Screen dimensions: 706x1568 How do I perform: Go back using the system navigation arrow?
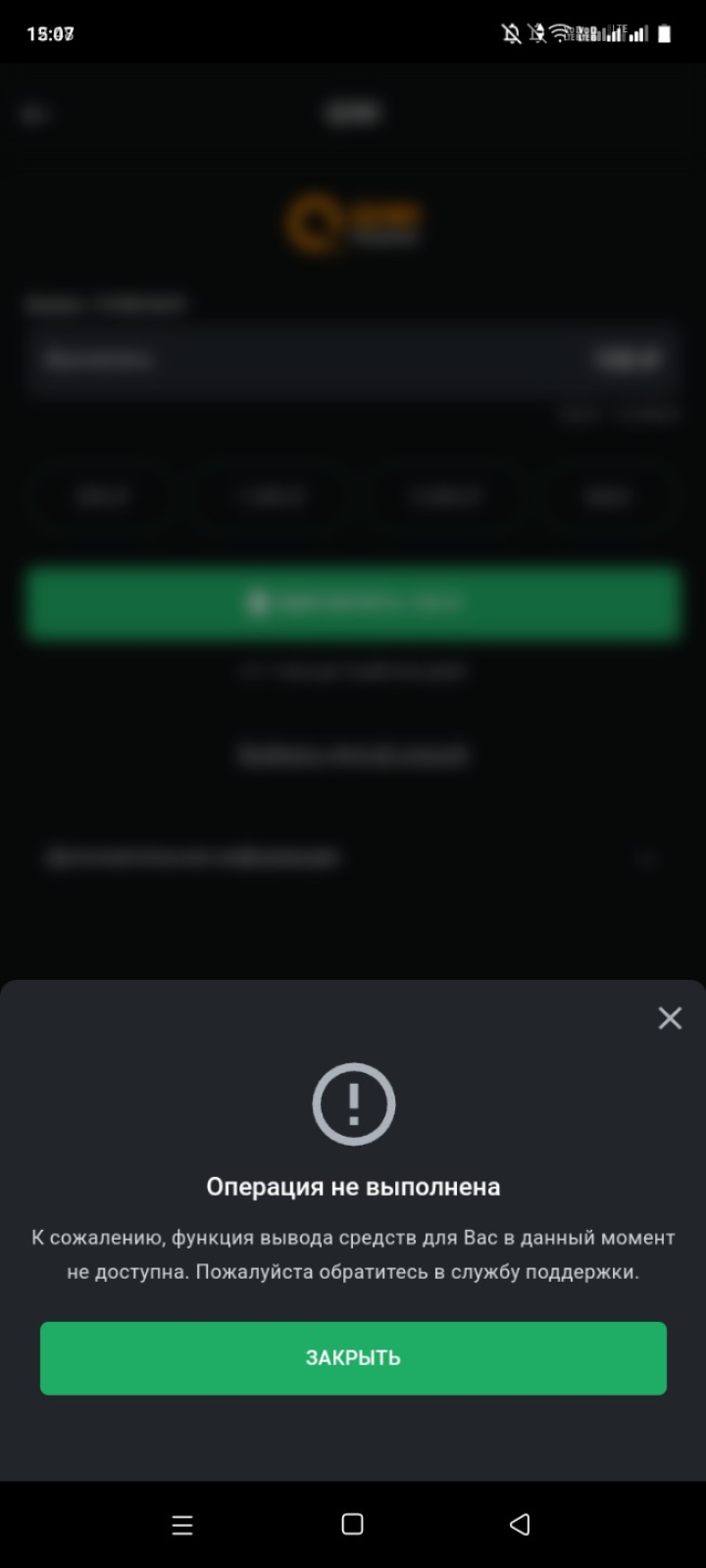(520, 1524)
